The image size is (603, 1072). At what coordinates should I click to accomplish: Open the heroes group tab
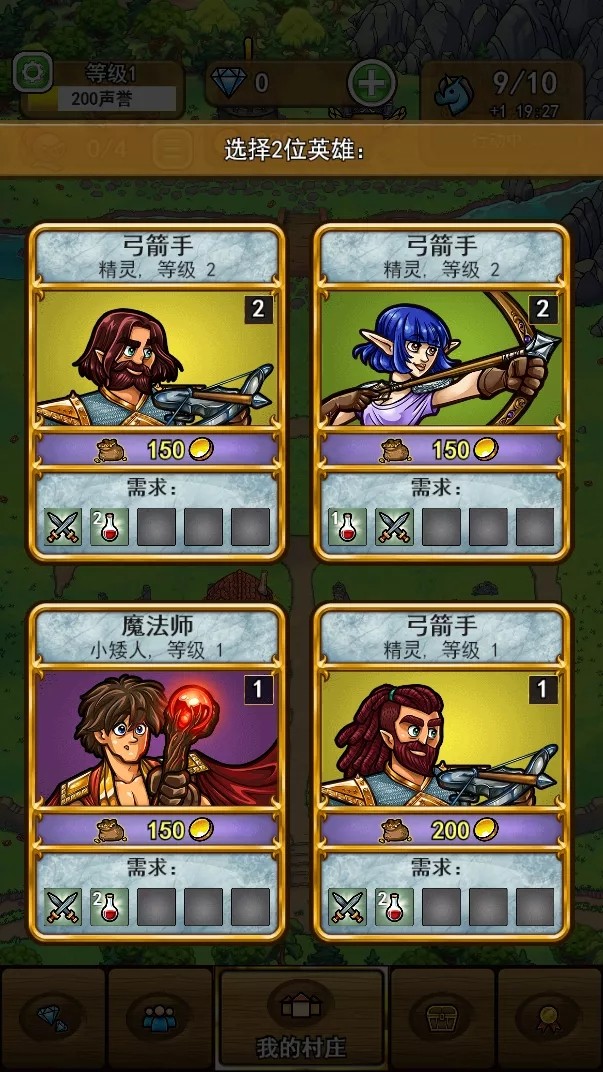[158, 1018]
